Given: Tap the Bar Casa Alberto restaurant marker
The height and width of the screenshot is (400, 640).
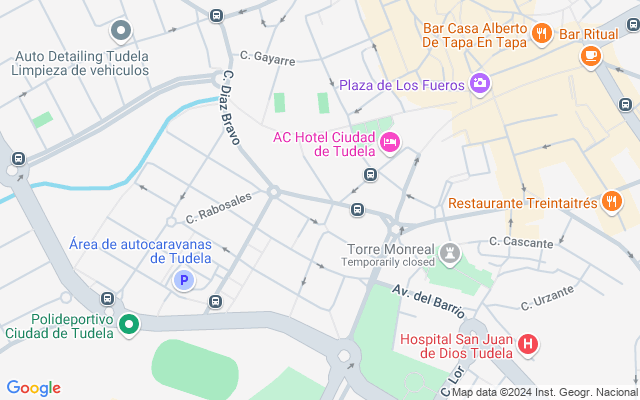Looking at the screenshot, I should (x=541, y=34).
